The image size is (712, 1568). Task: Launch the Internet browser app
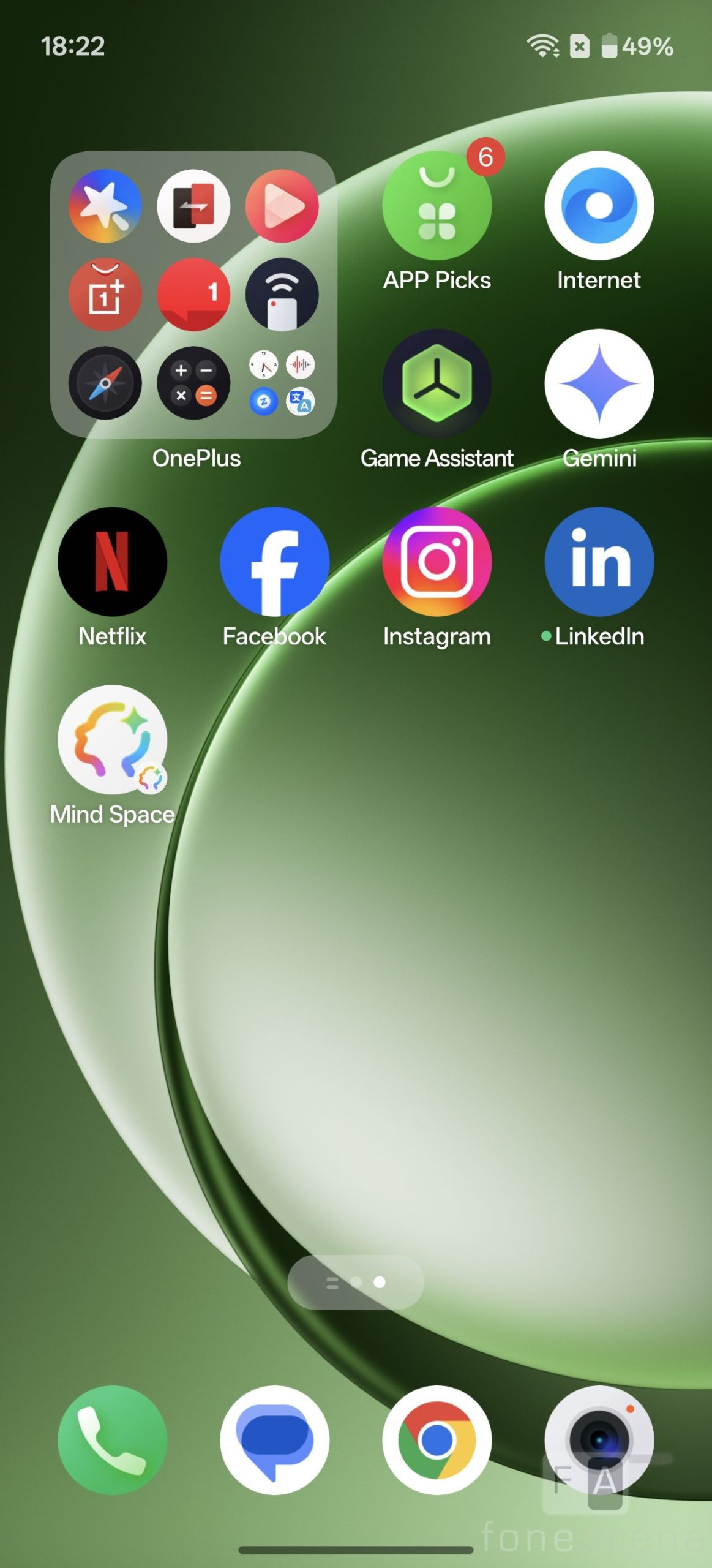tap(599, 205)
